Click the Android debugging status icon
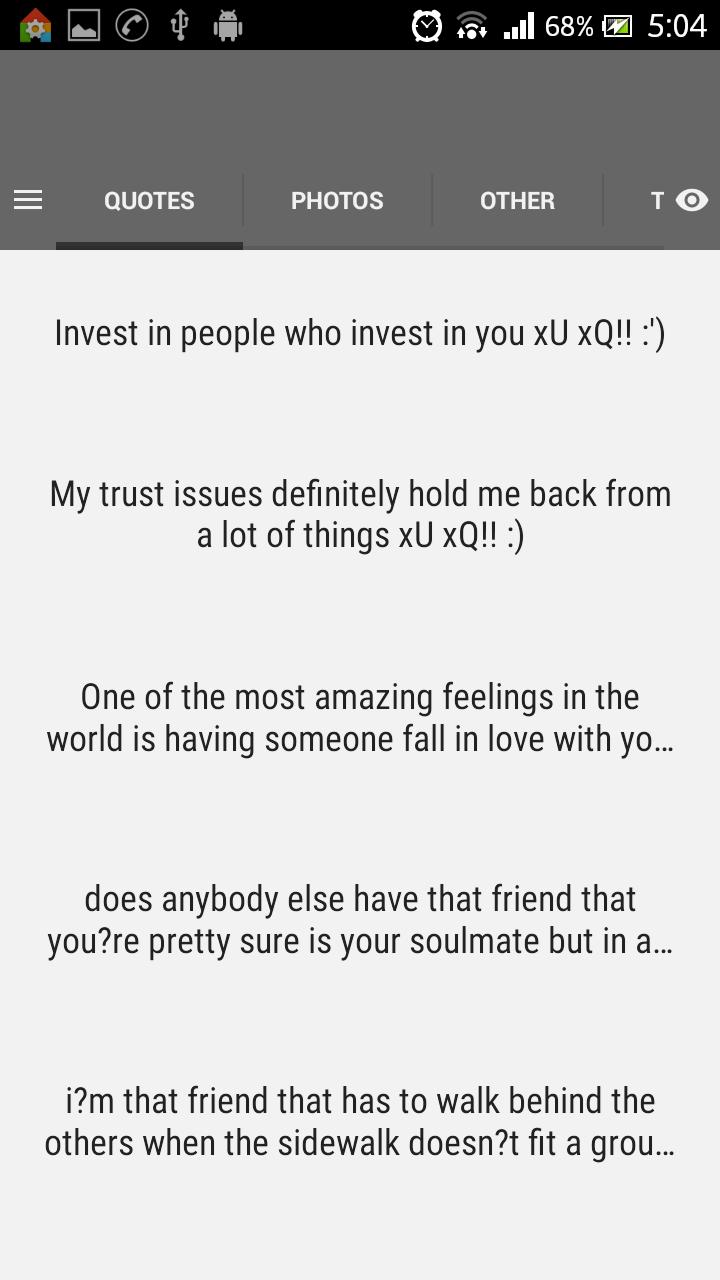 (x=228, y=25)
